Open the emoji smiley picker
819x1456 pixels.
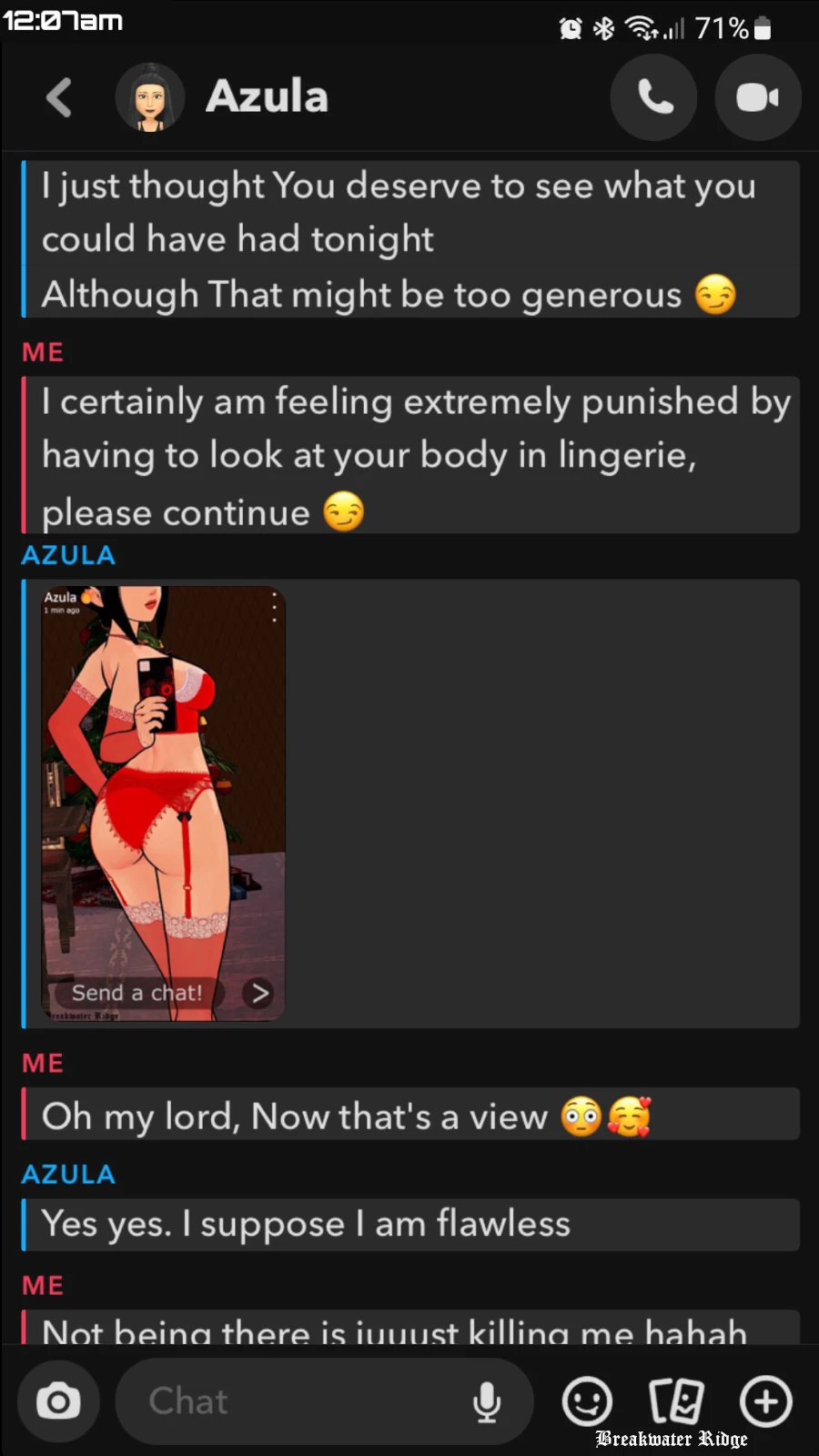click(587, 1401)
